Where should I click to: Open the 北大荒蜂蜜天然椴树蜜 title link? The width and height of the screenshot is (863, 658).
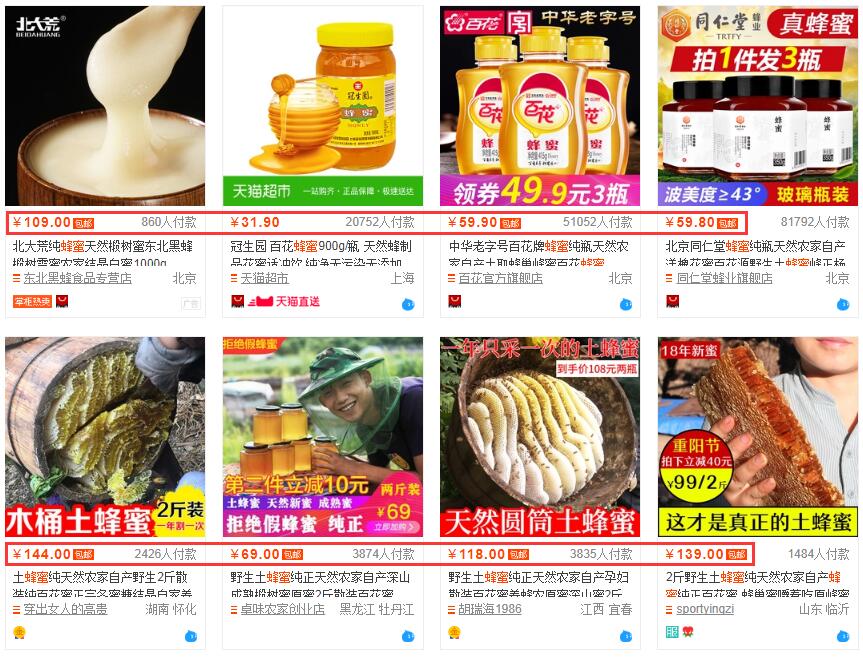[x=100, y=246]
